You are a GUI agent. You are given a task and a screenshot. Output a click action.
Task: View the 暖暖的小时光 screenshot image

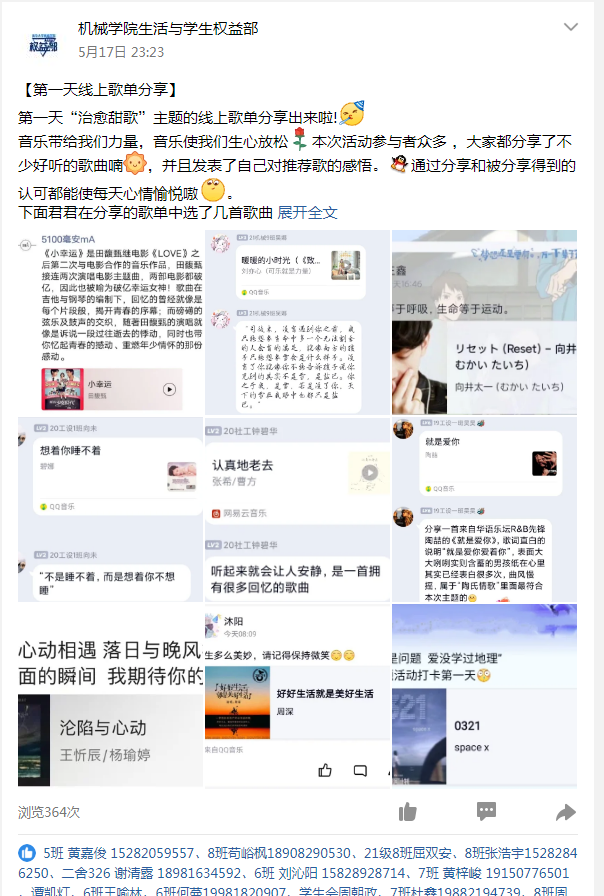pos(297,322)
